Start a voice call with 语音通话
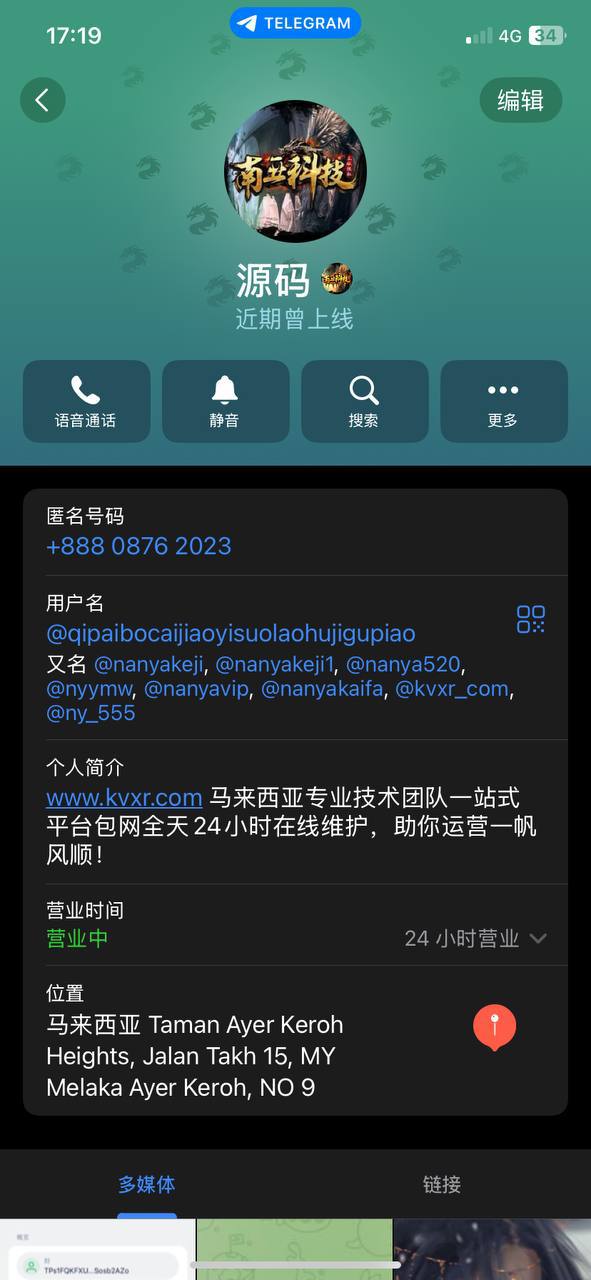591x1280 pixels. [x=86, y=401]
